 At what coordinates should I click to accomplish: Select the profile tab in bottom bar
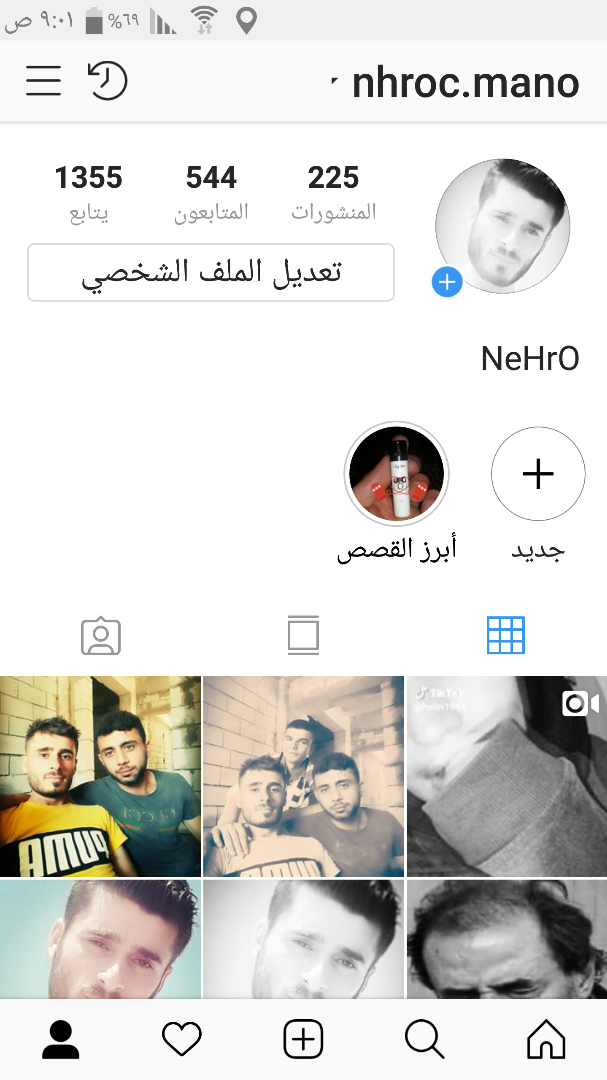(x=61, y=1040)
